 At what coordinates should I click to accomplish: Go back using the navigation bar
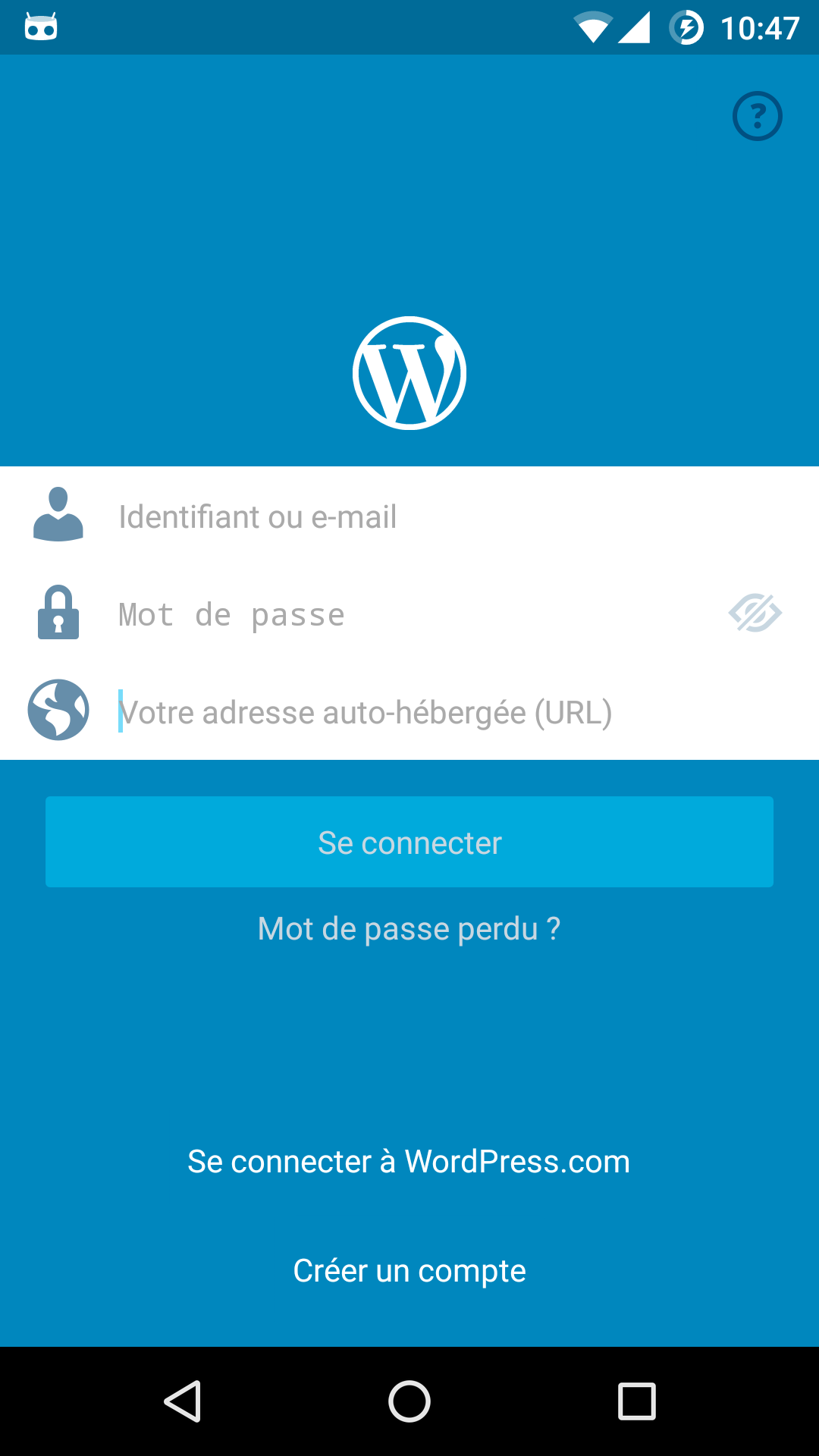(182, 1401)
